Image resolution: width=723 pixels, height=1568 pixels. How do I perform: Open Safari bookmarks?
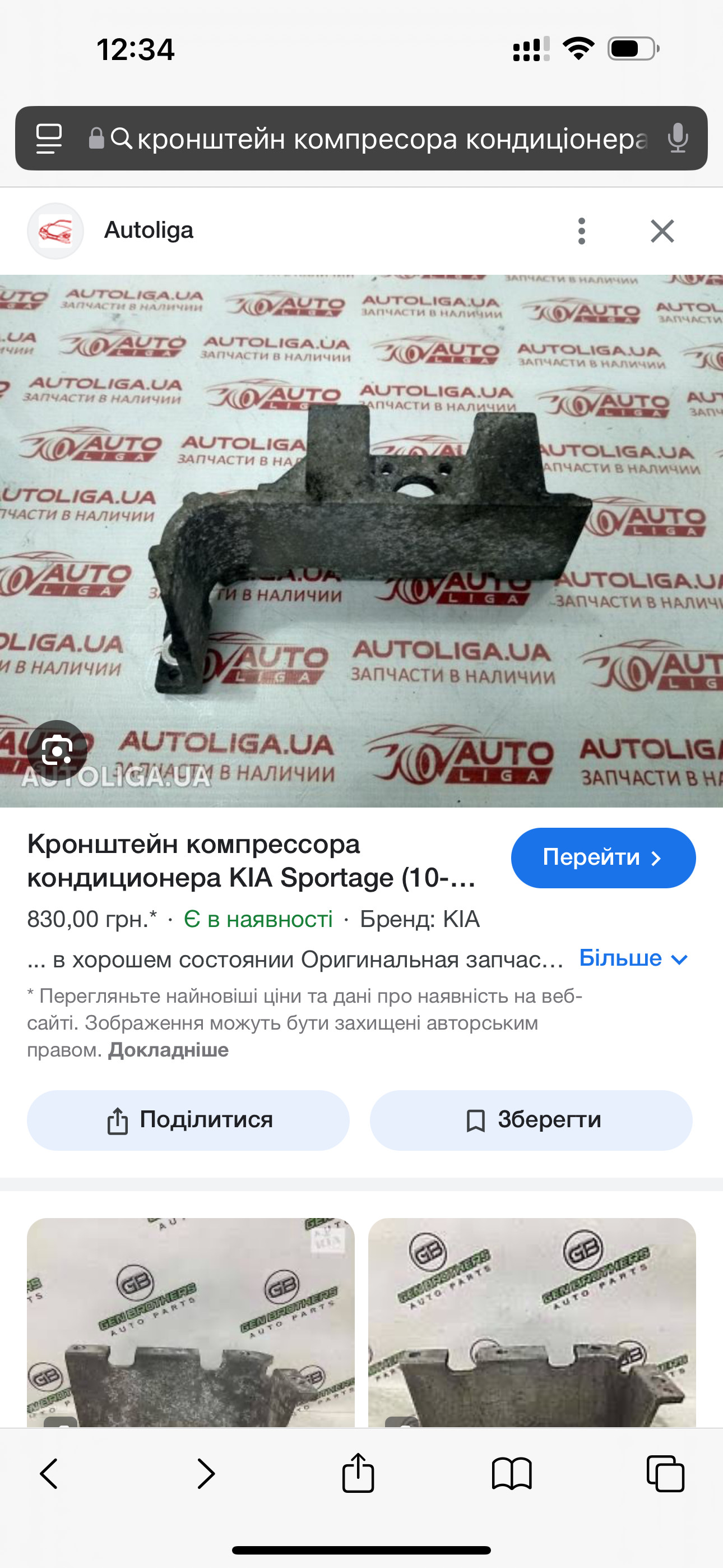point(512,1474)
